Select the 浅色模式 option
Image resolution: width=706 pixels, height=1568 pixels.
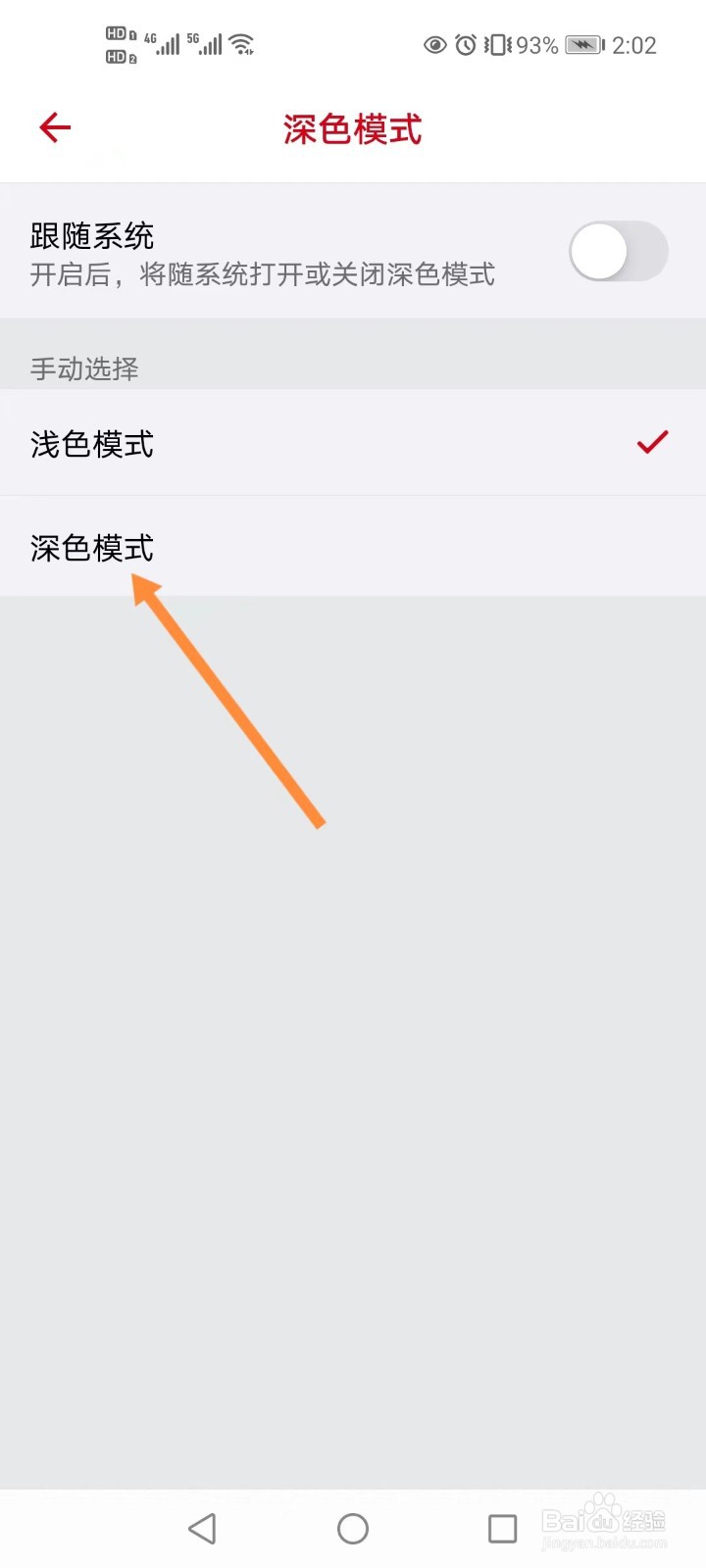pyautogui.click(x=91, y=444)
